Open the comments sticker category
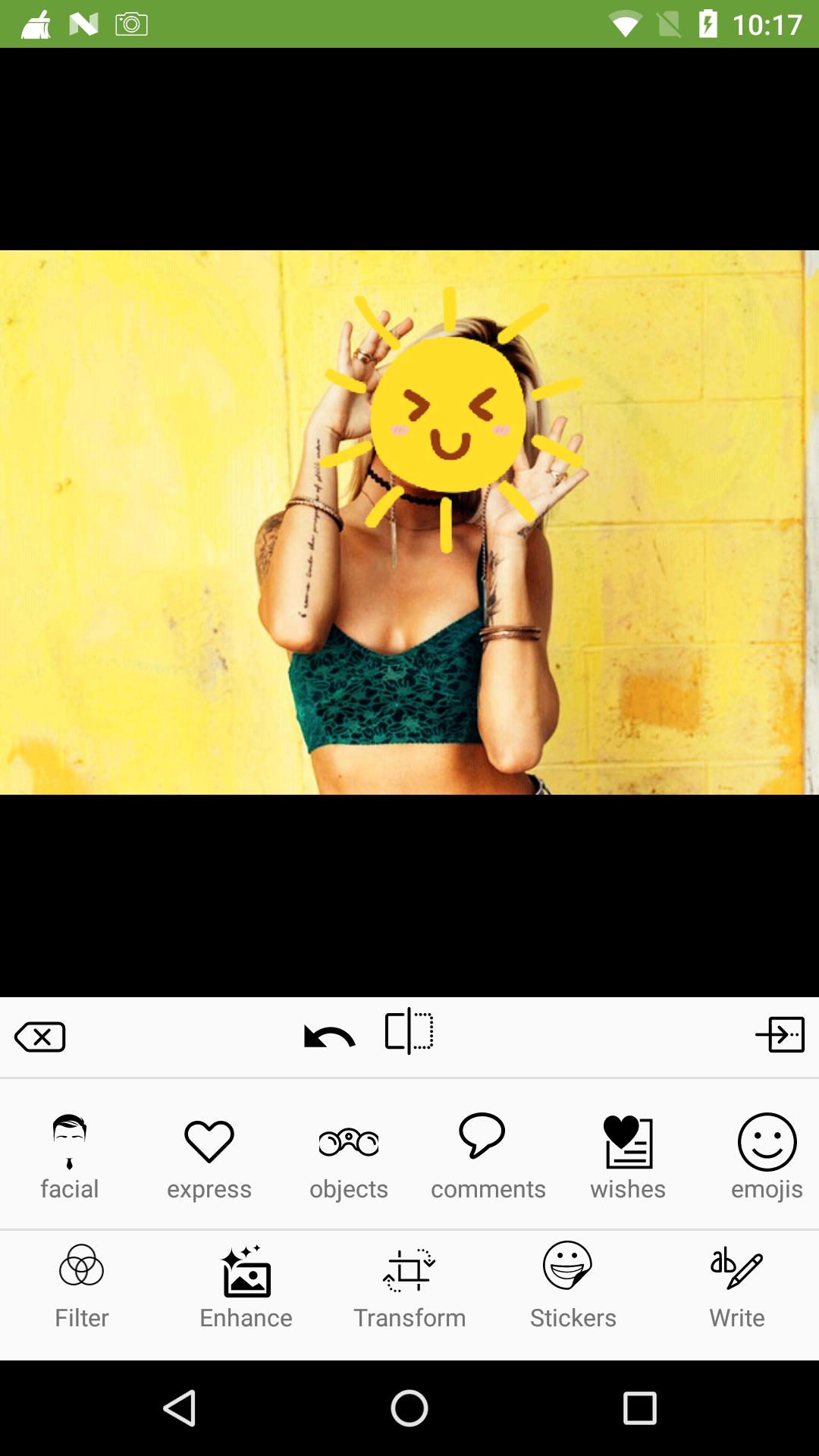819x1456 pixels. point(488,1157)
